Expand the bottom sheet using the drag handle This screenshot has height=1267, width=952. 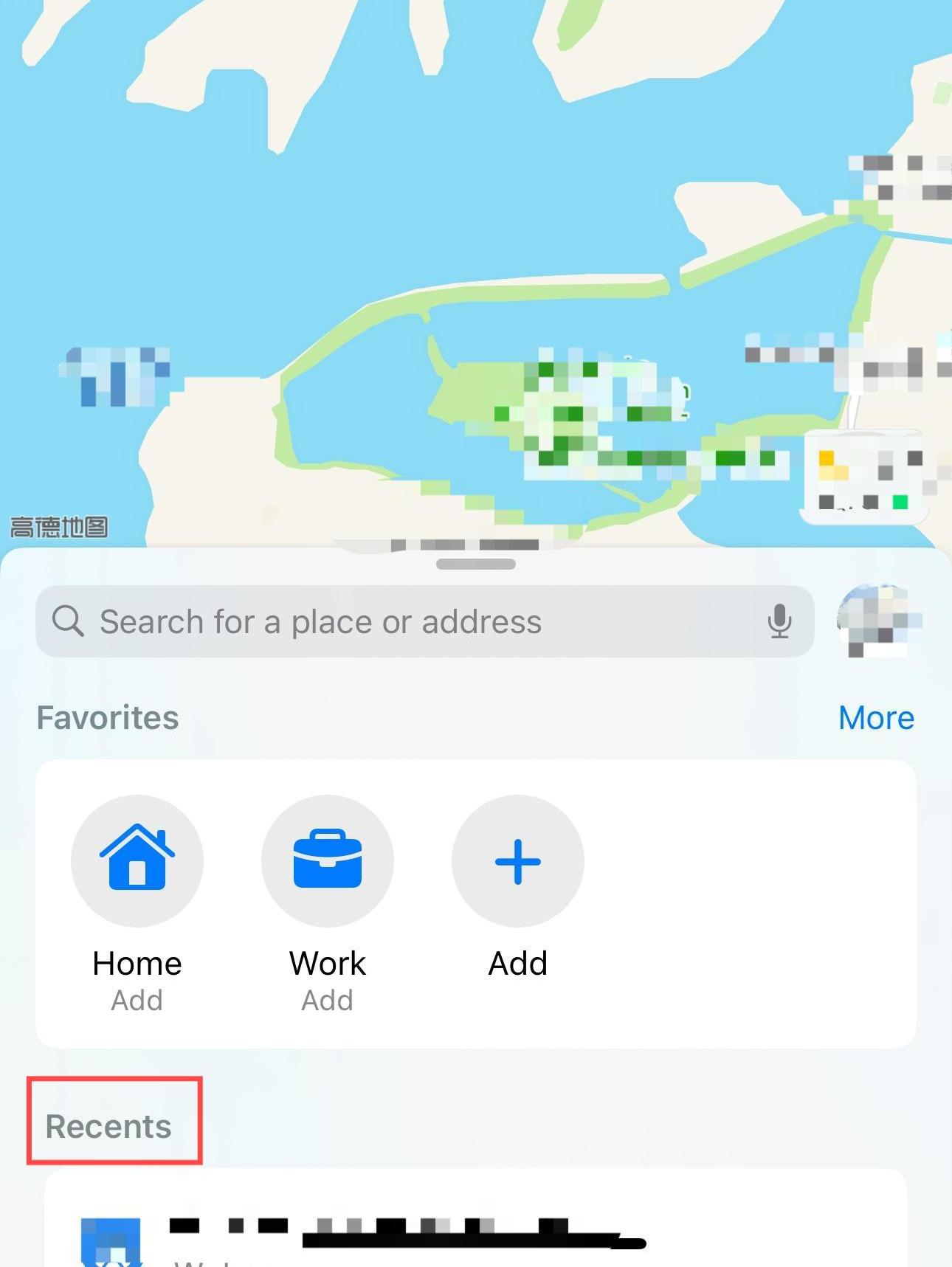coord(476,563)
